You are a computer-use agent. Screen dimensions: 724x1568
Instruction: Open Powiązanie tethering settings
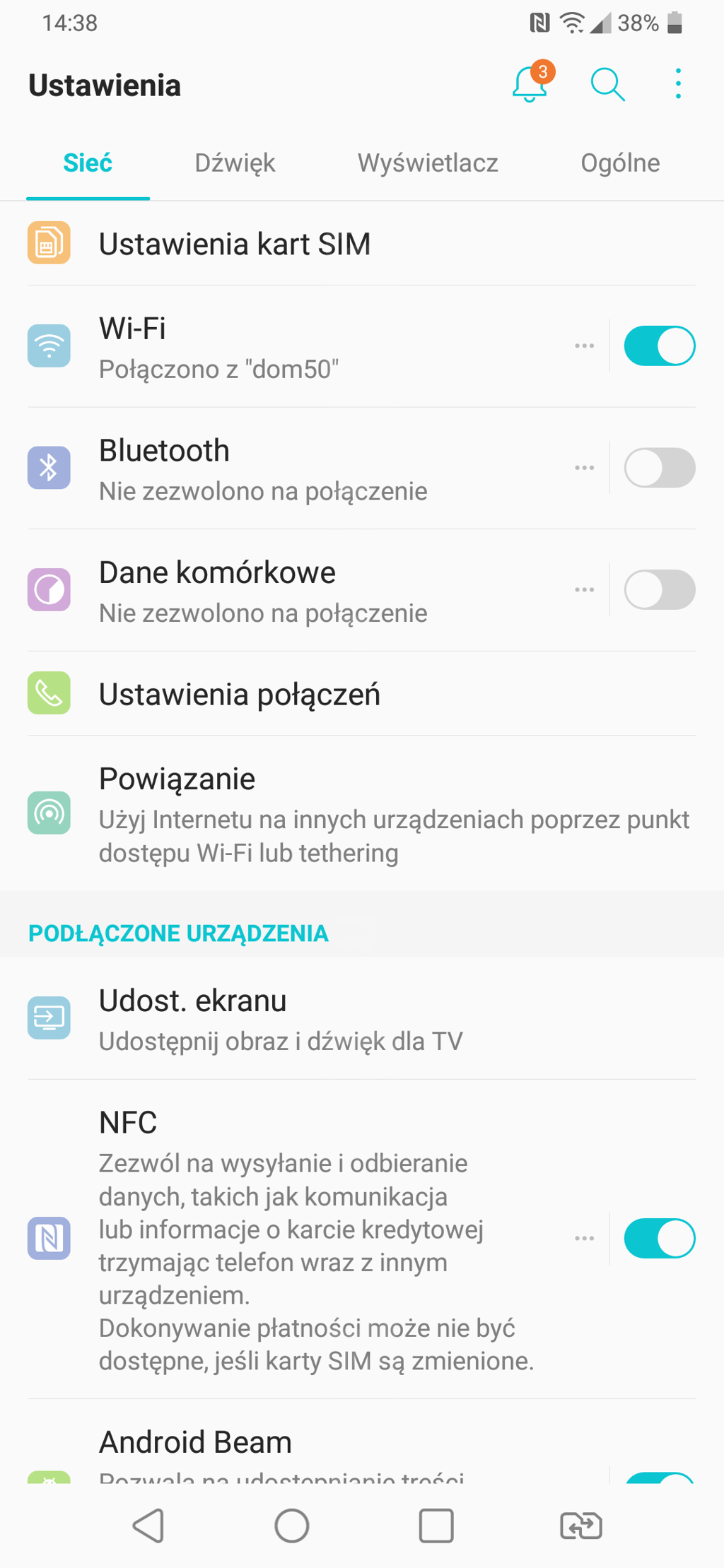tap(354, 814)
